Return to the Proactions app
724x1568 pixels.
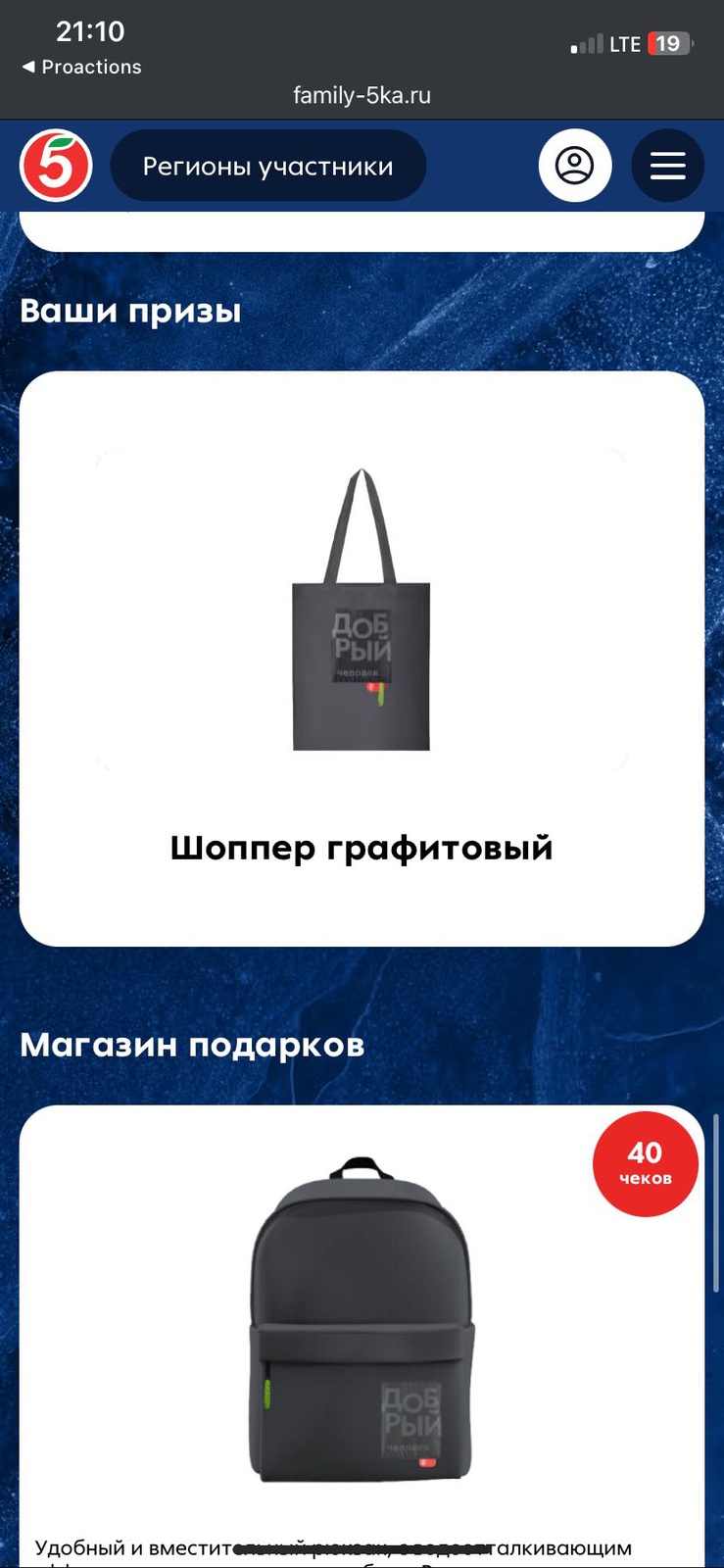click(82, 67)
